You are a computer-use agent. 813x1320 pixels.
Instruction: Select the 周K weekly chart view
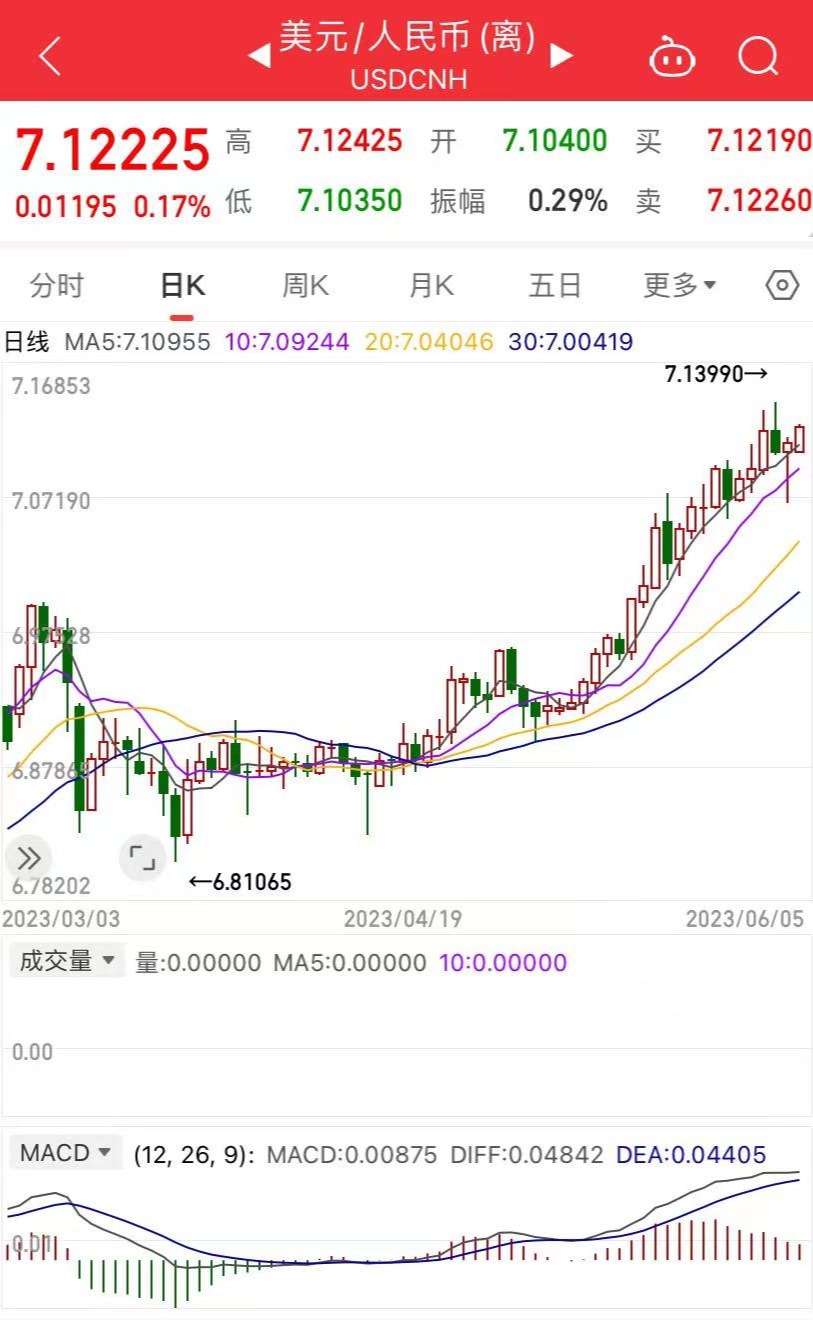pyautogui.click(x=305, y=286)
